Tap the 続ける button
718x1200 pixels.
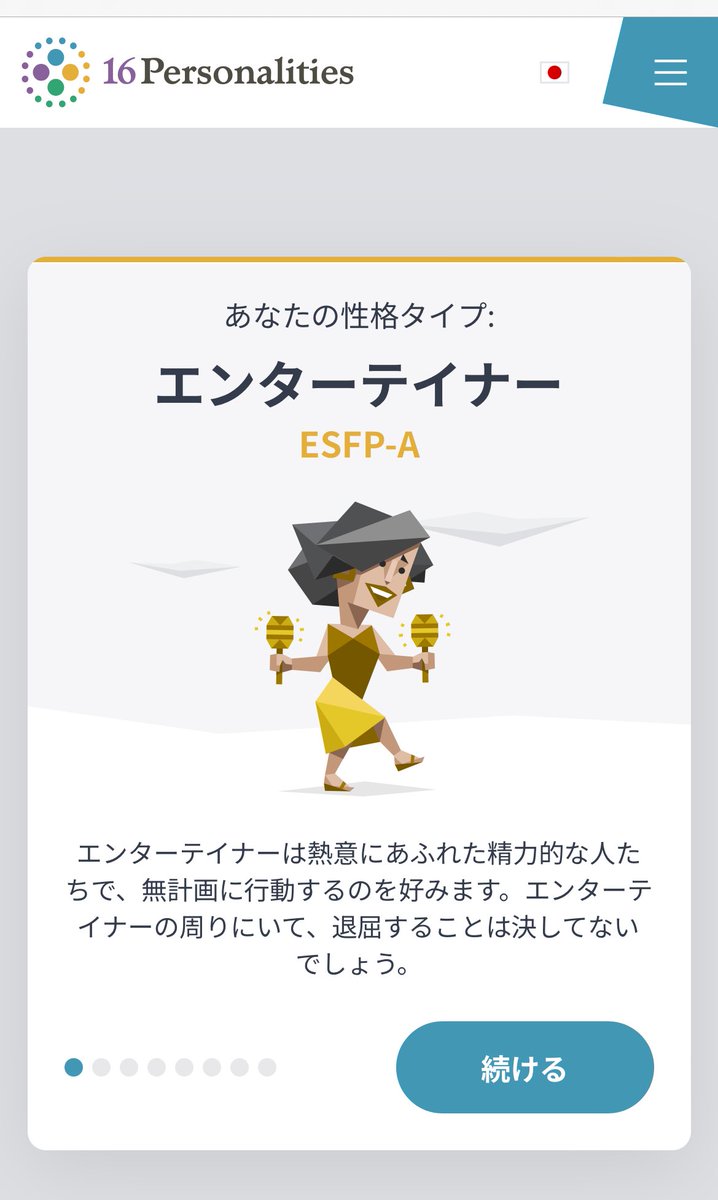point(524,1068)
